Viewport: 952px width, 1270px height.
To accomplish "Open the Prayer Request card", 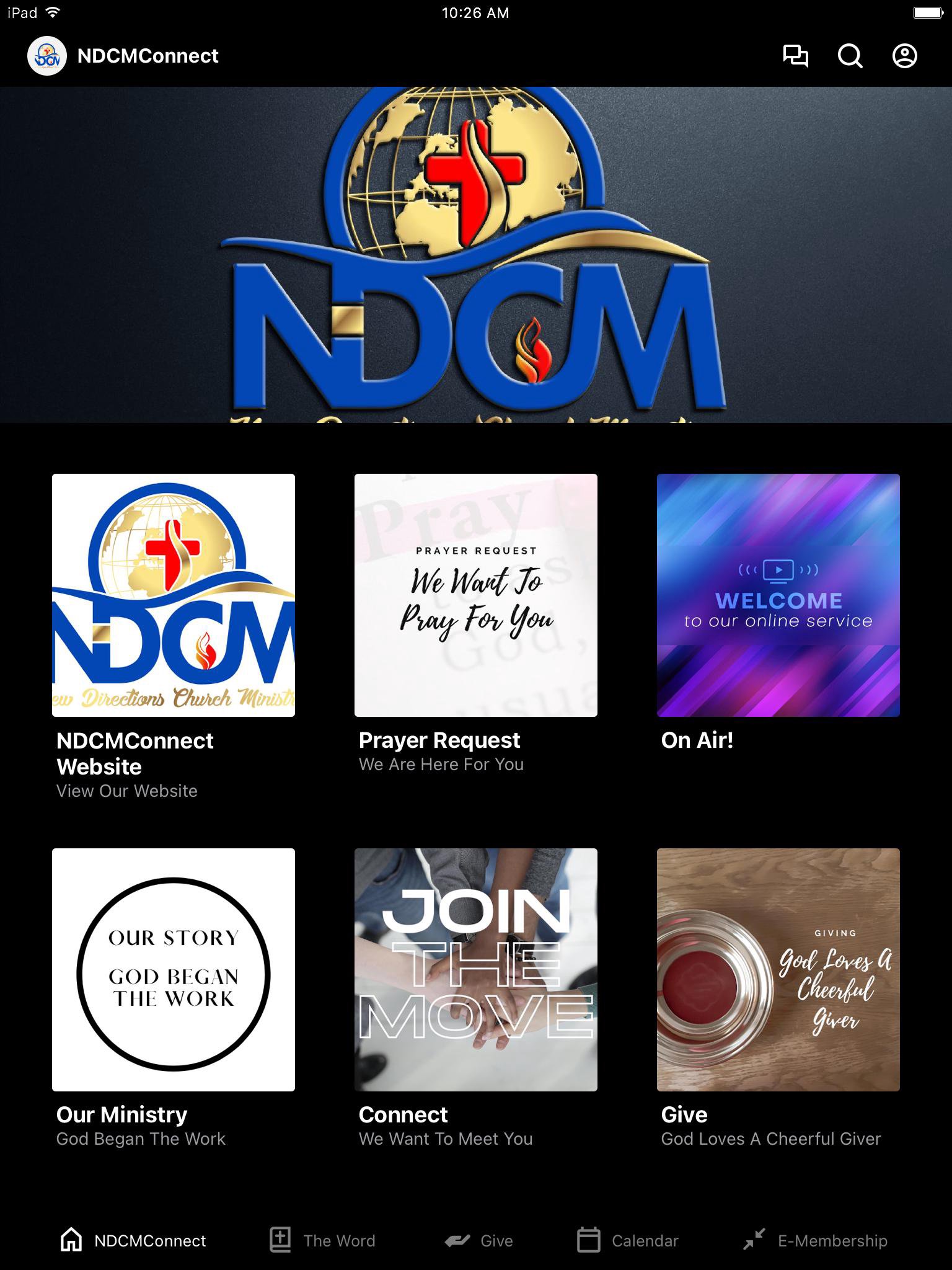I will 476,595.
